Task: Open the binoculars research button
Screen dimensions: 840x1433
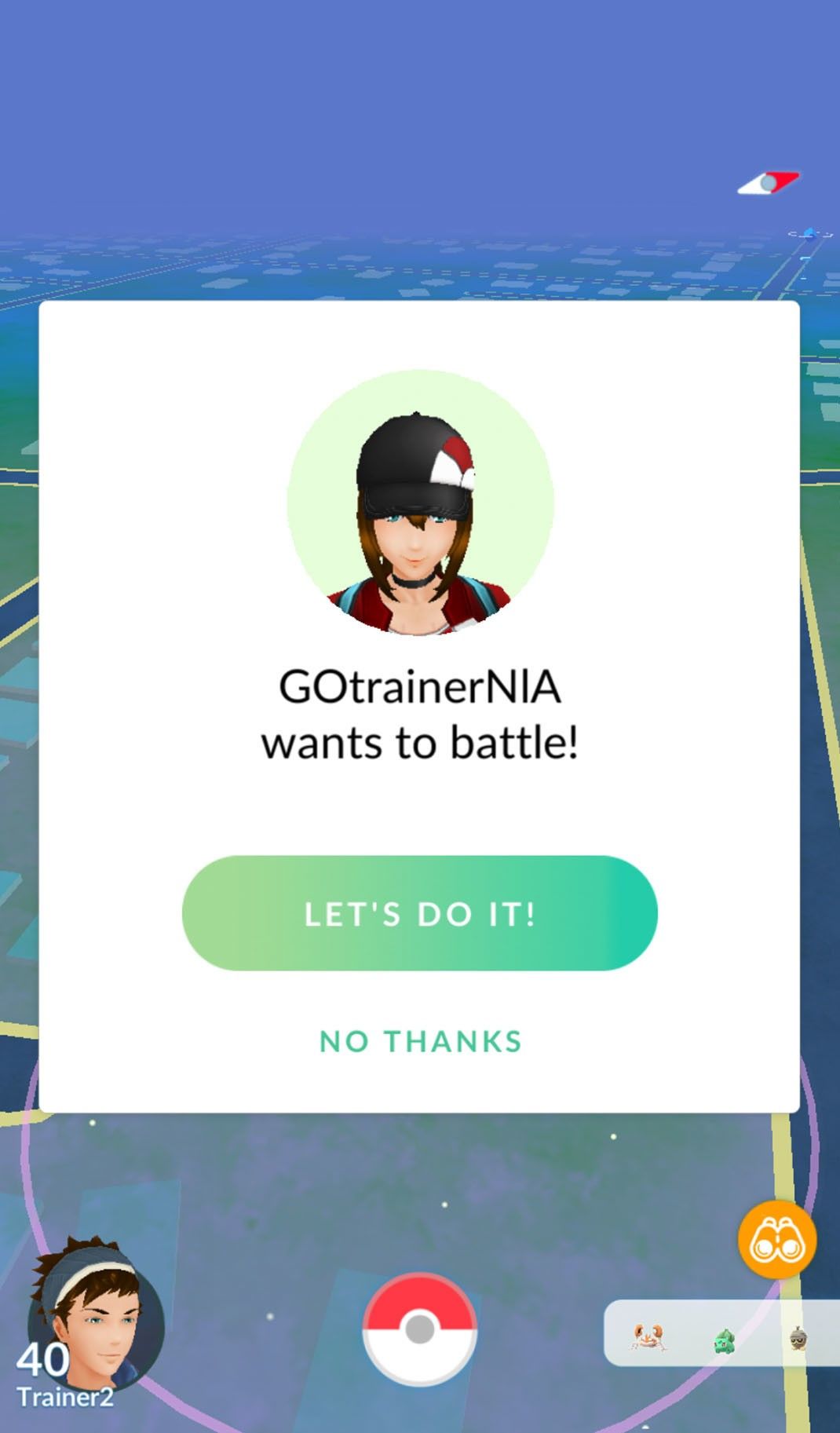Action: pos(776,1241)
